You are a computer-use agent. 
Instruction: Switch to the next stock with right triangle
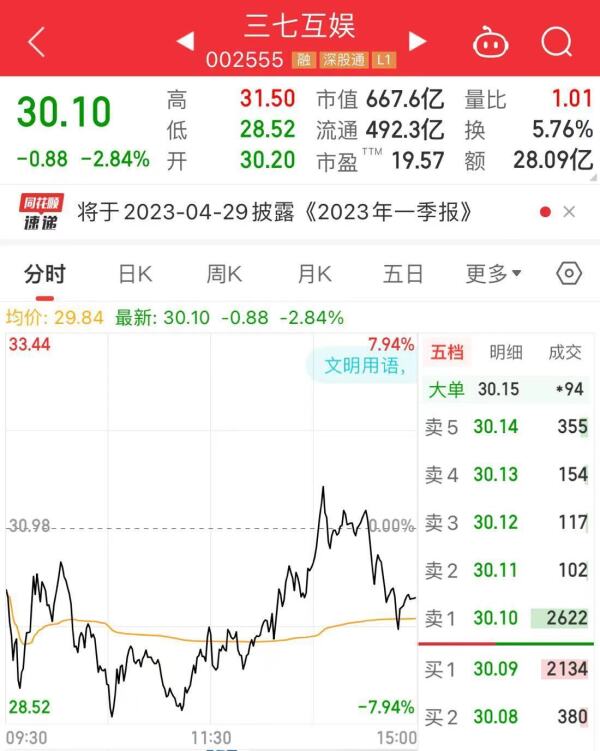click(418, 41)
